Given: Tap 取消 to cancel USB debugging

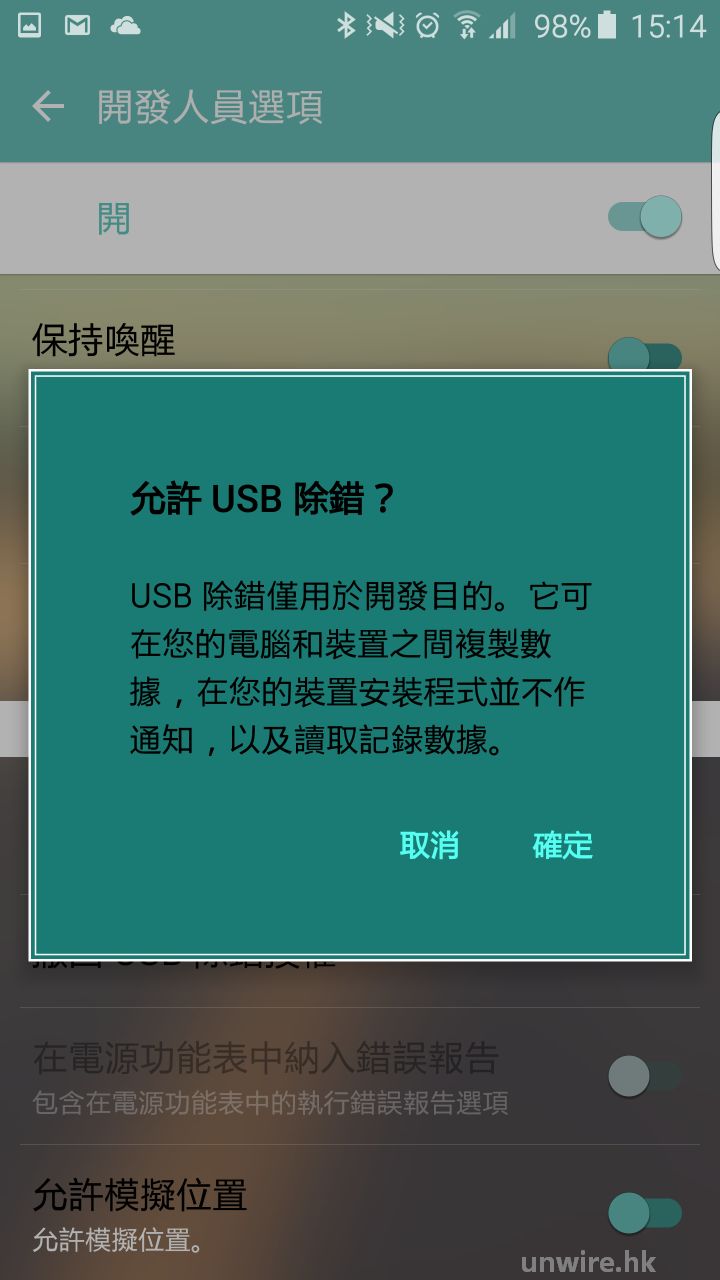Looking at the screenshot, I should [x=429, y=845].
